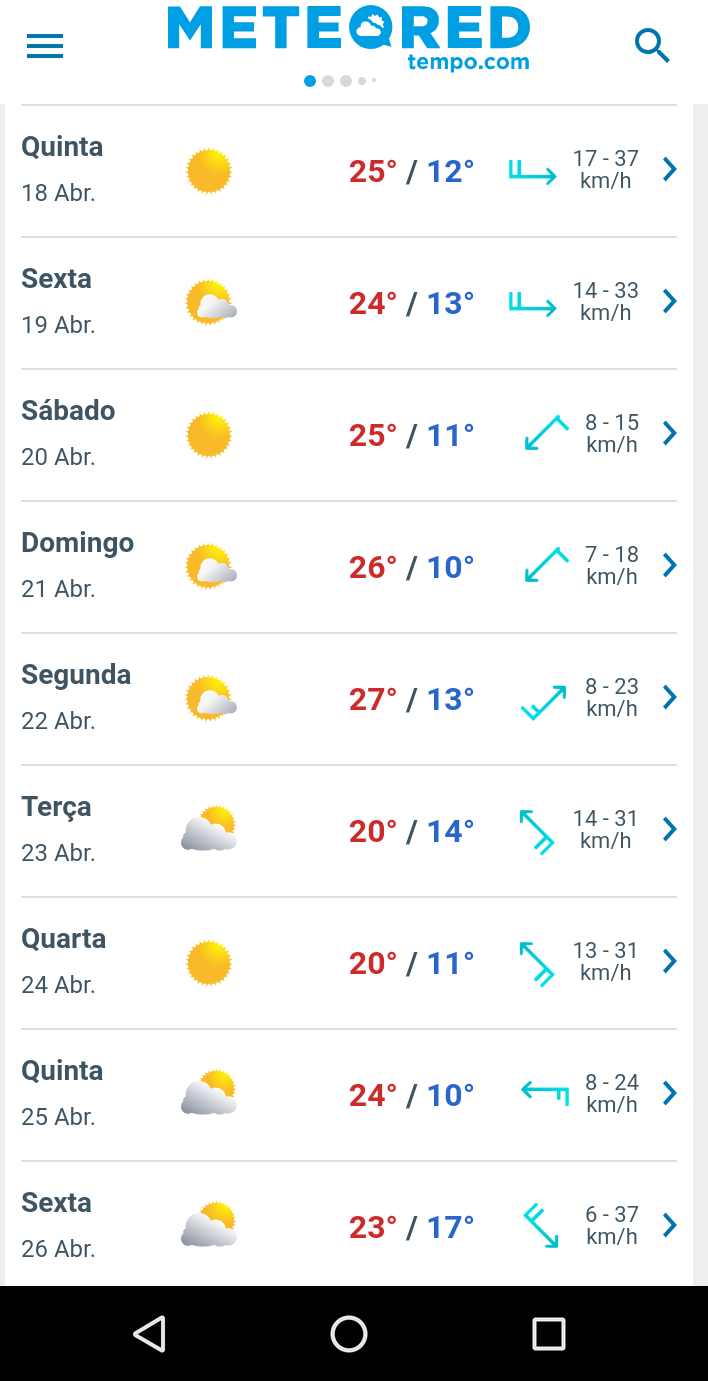This screenshot has height=1381, width=708.
Task: Open forecast for Quinta 25 Abr.
Action: [x=349, y=1095]
